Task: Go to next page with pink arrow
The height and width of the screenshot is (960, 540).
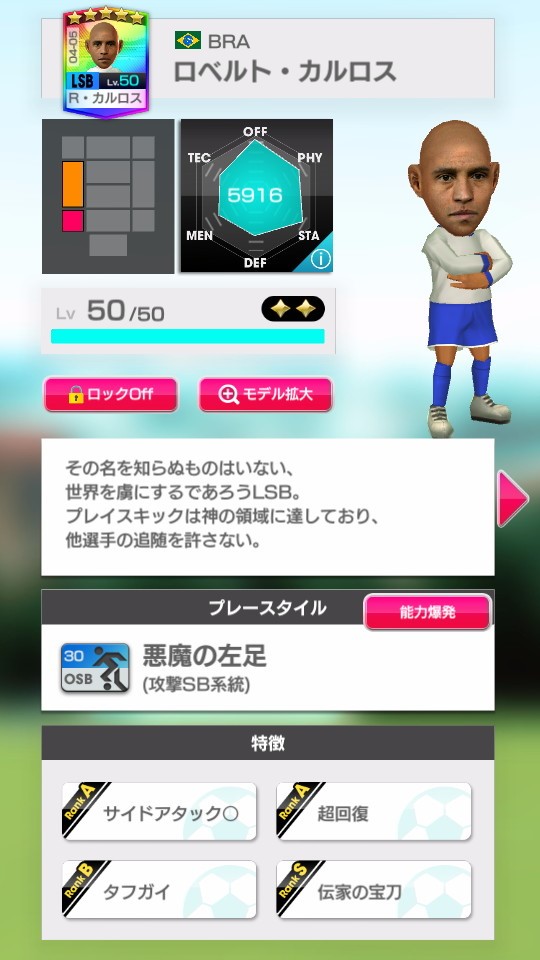Action: pos(512,498)
